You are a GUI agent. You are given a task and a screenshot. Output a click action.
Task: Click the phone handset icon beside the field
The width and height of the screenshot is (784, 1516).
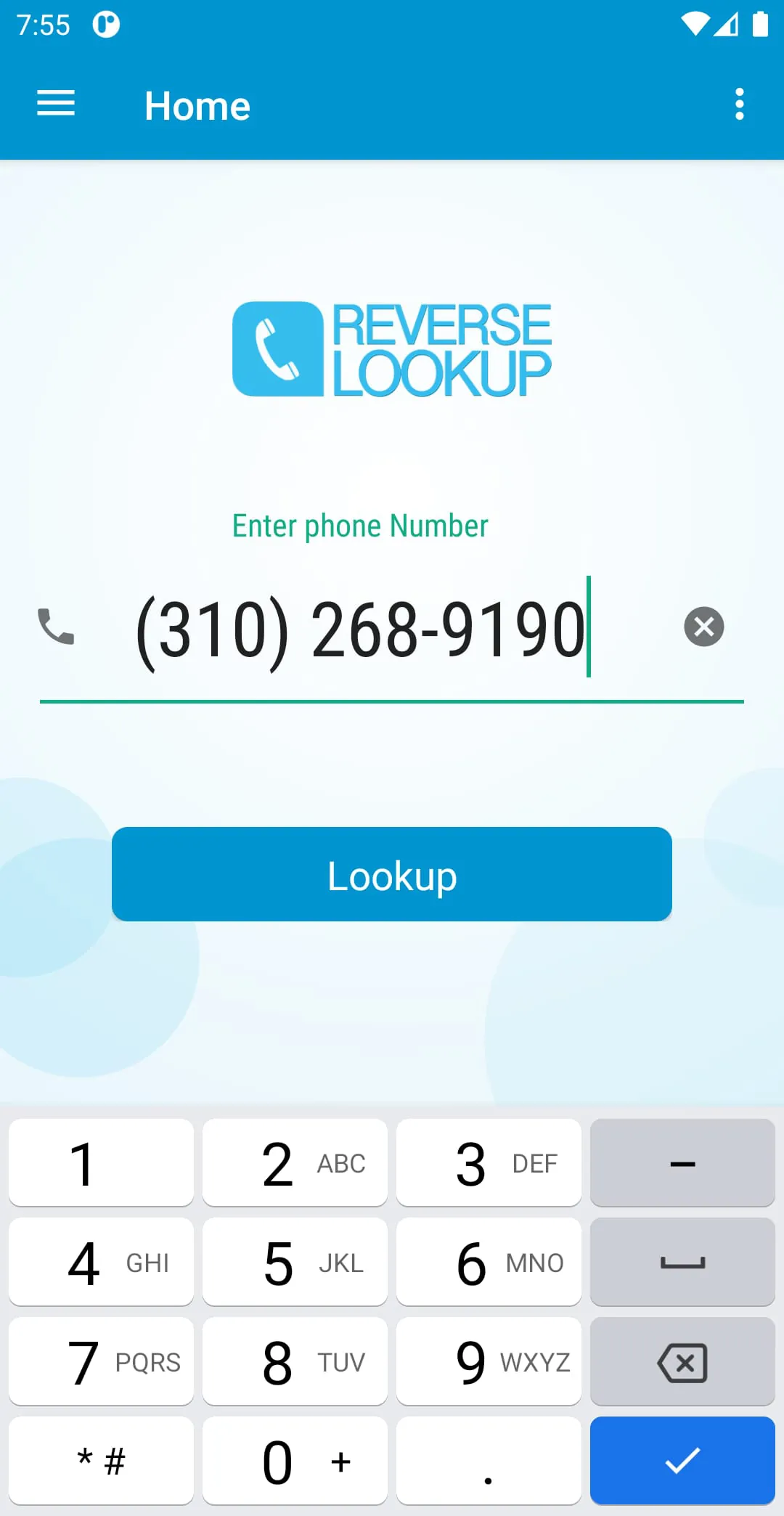(56, 628)
